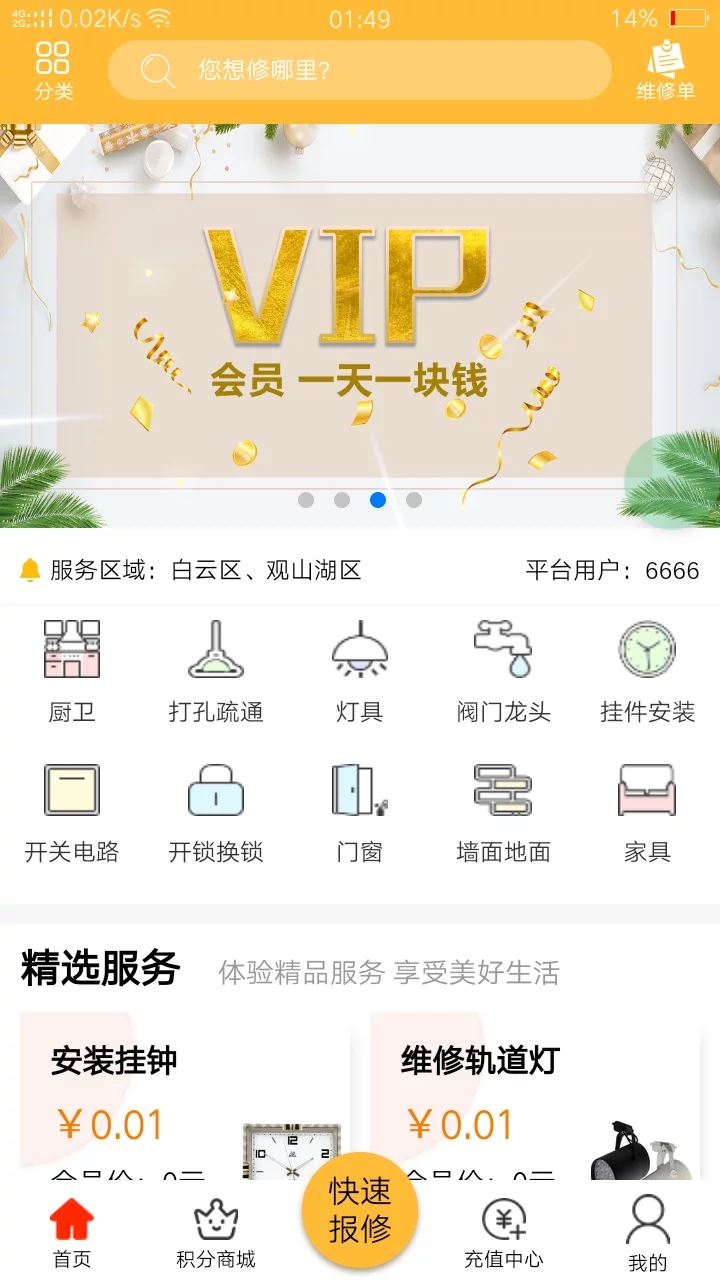Switch to the 积分商城 tab

click(x=216, y=1234)
